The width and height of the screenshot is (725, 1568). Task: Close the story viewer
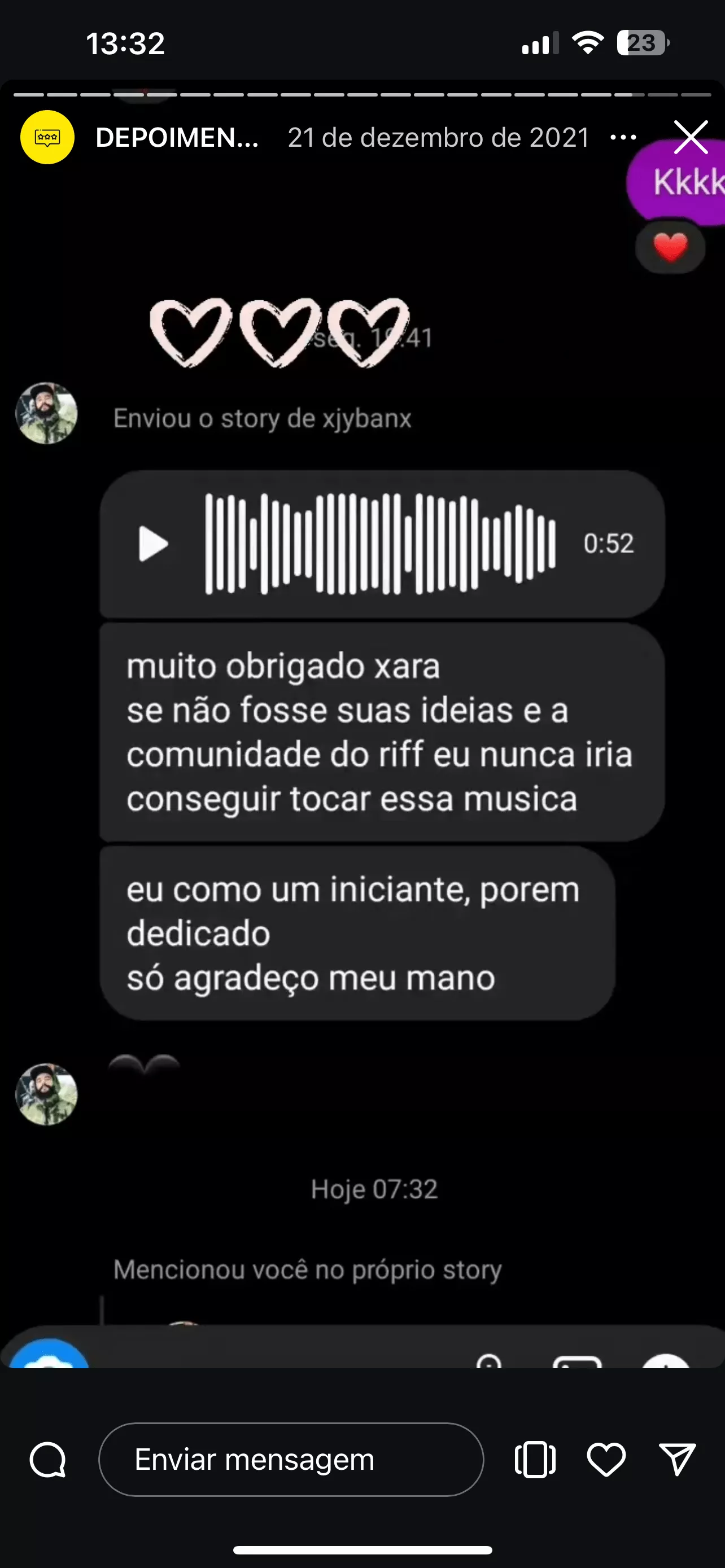[691, 137]
